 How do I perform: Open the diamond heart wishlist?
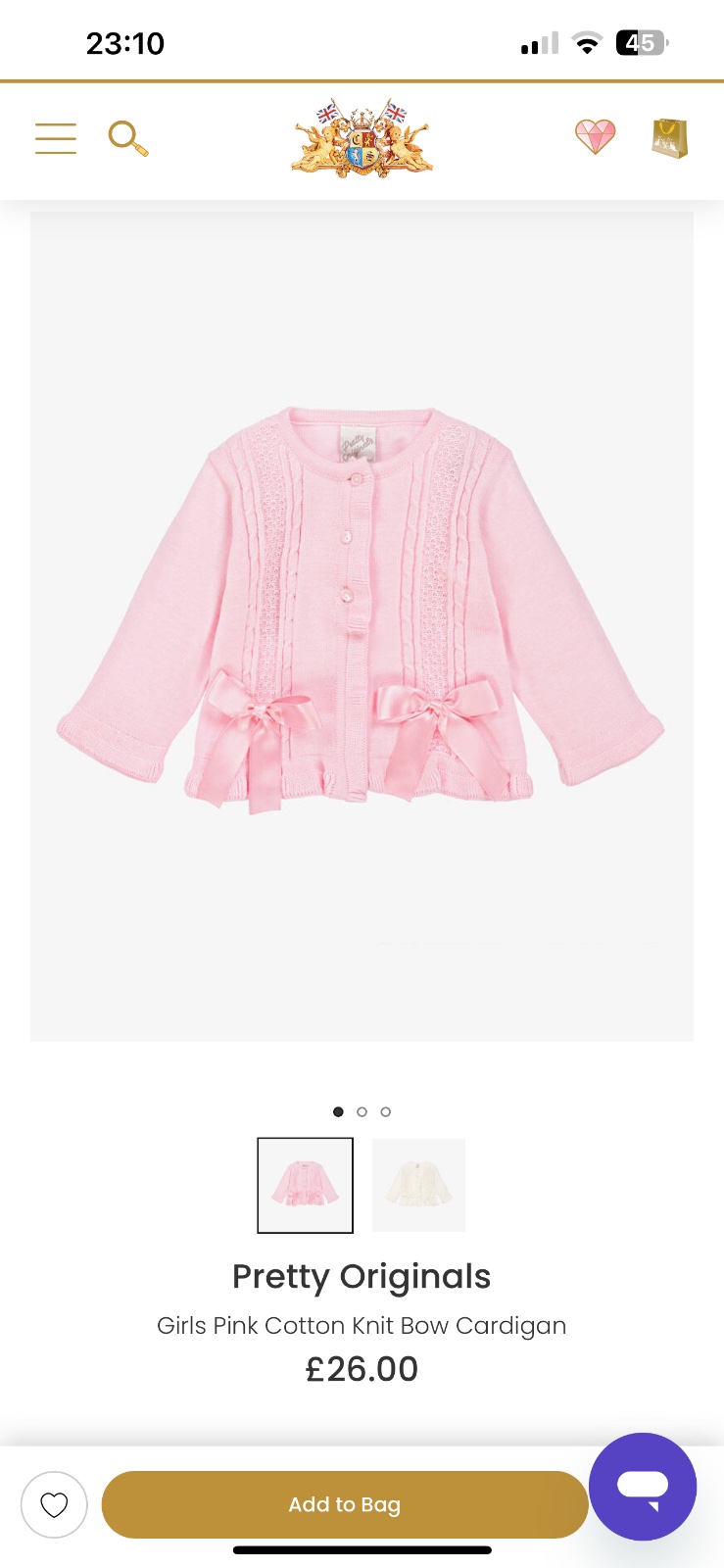coord(595,137)
